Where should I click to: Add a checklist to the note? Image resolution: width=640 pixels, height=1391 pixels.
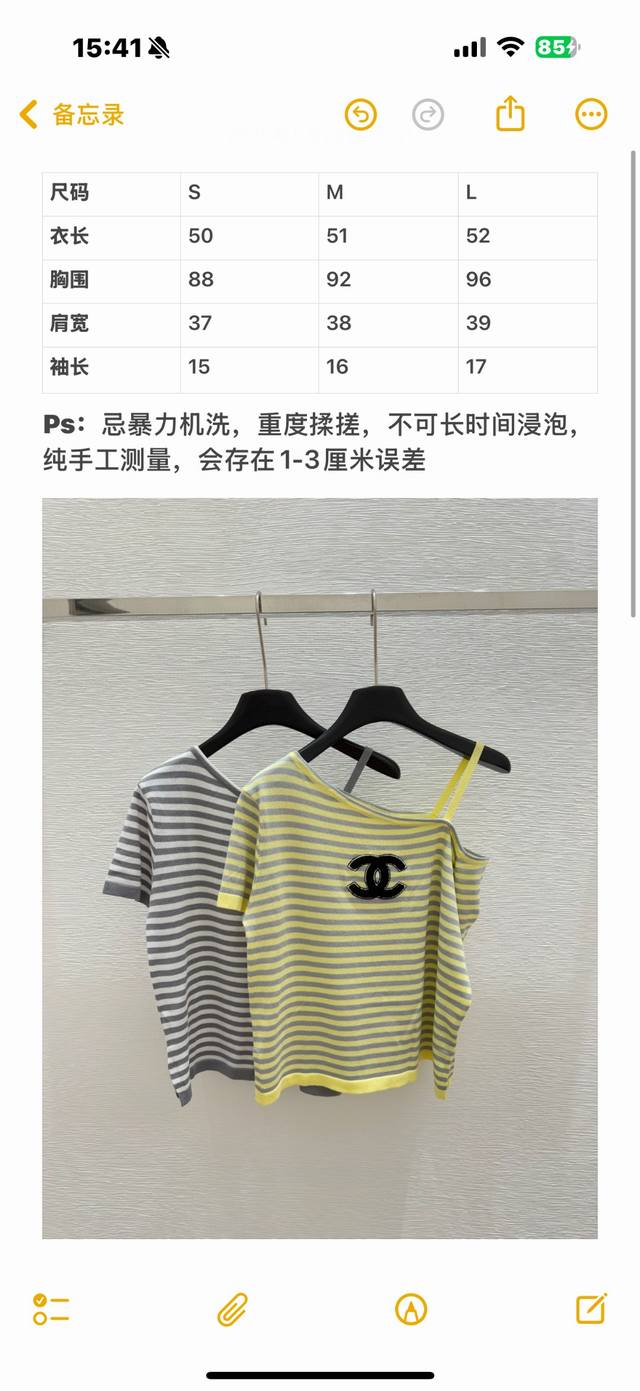(50, 1309)
